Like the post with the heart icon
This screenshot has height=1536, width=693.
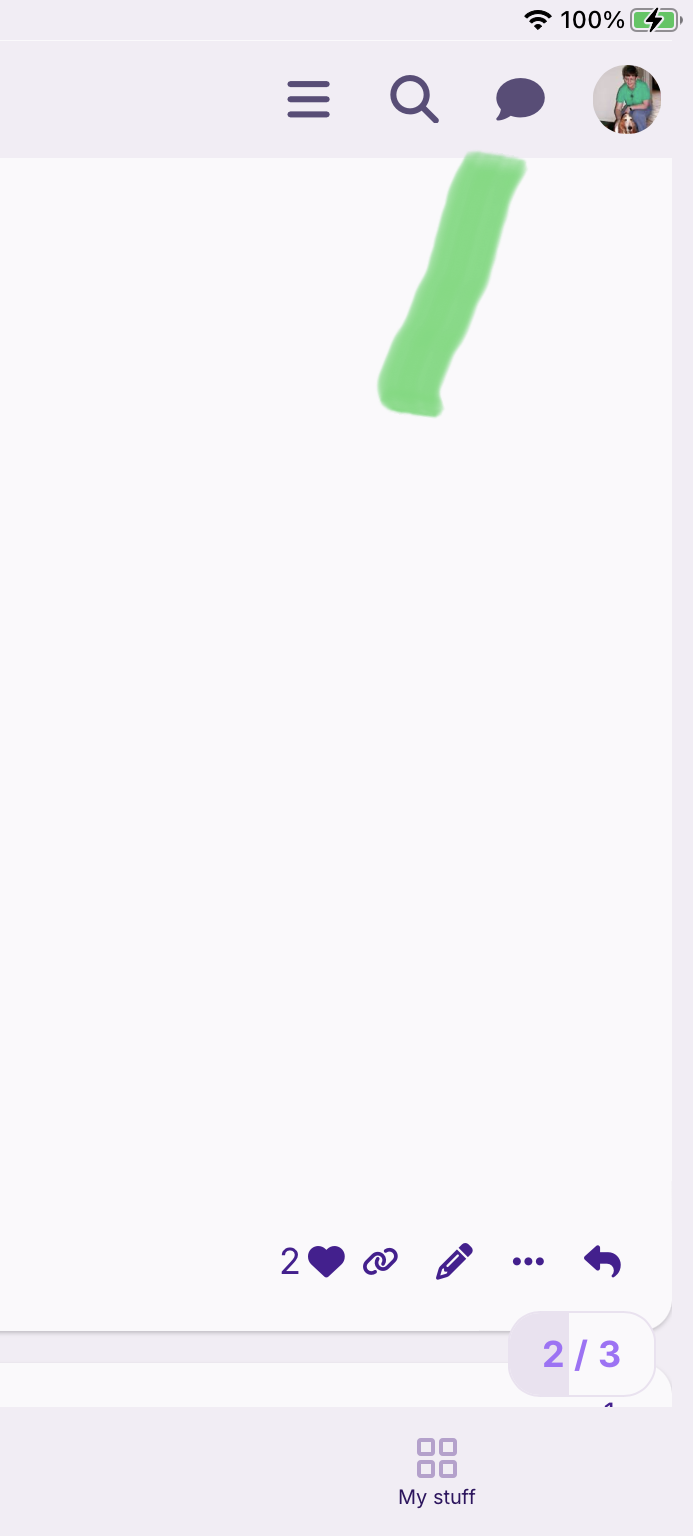(x=326, y=1262)
